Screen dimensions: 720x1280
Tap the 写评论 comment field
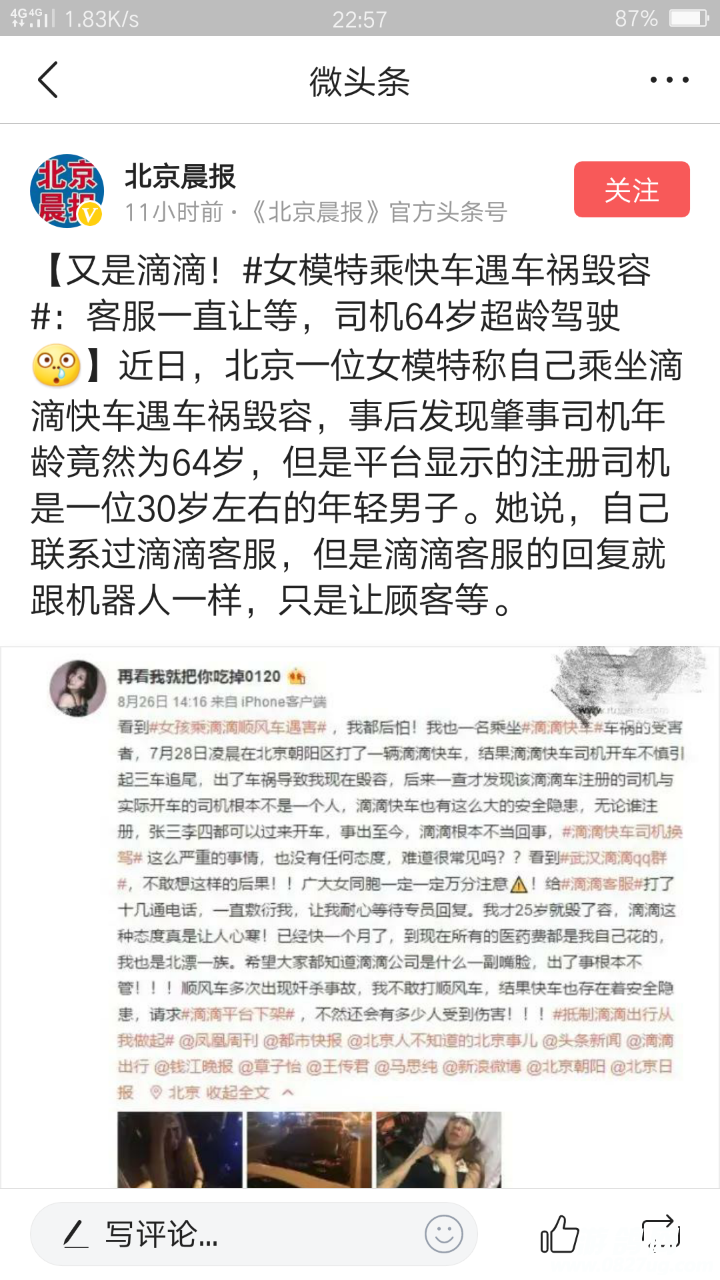pyautogui.click(x=200, y=1234)
